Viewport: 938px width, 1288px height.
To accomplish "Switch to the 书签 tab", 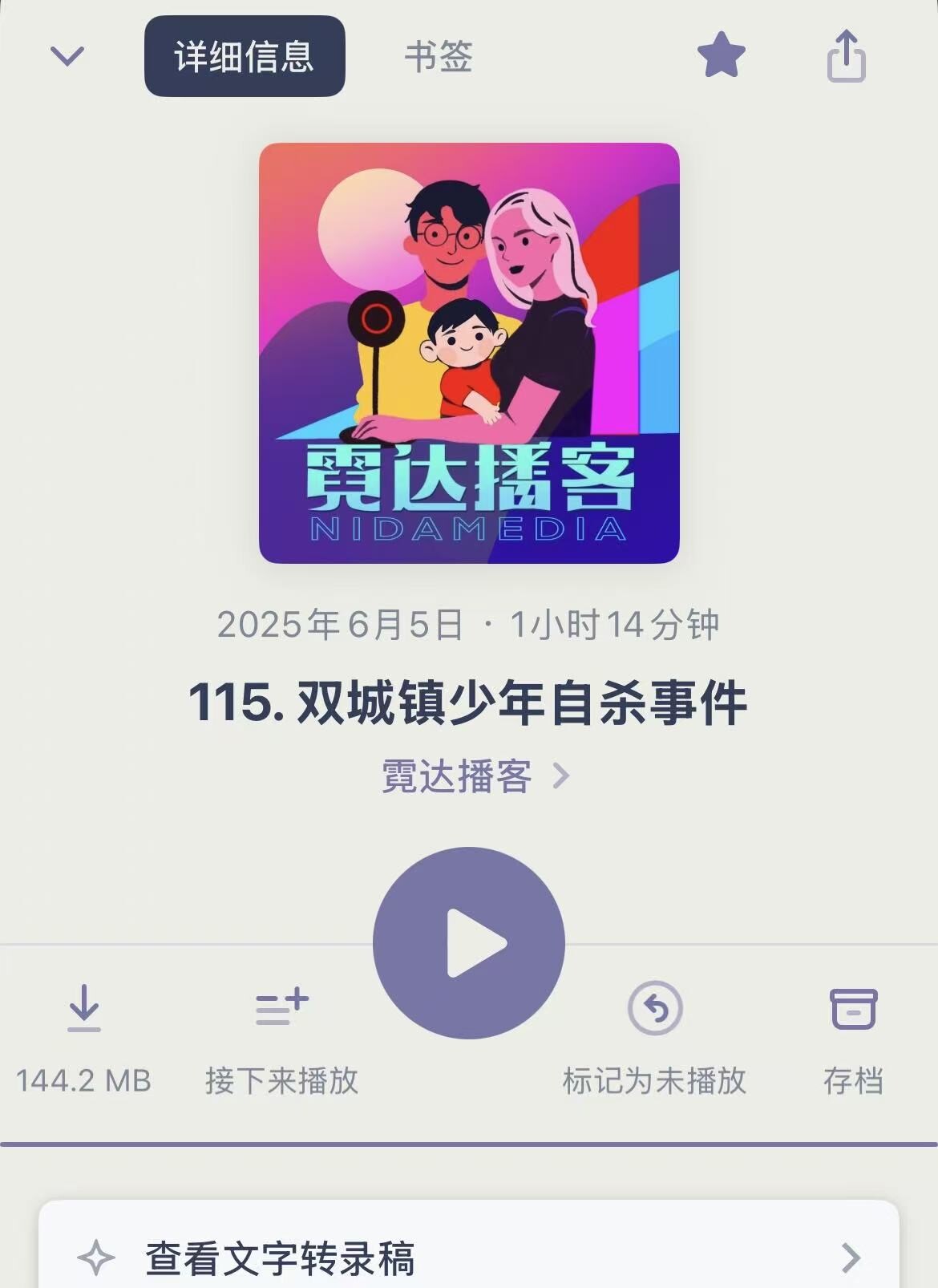I will (x=438, y=57).
